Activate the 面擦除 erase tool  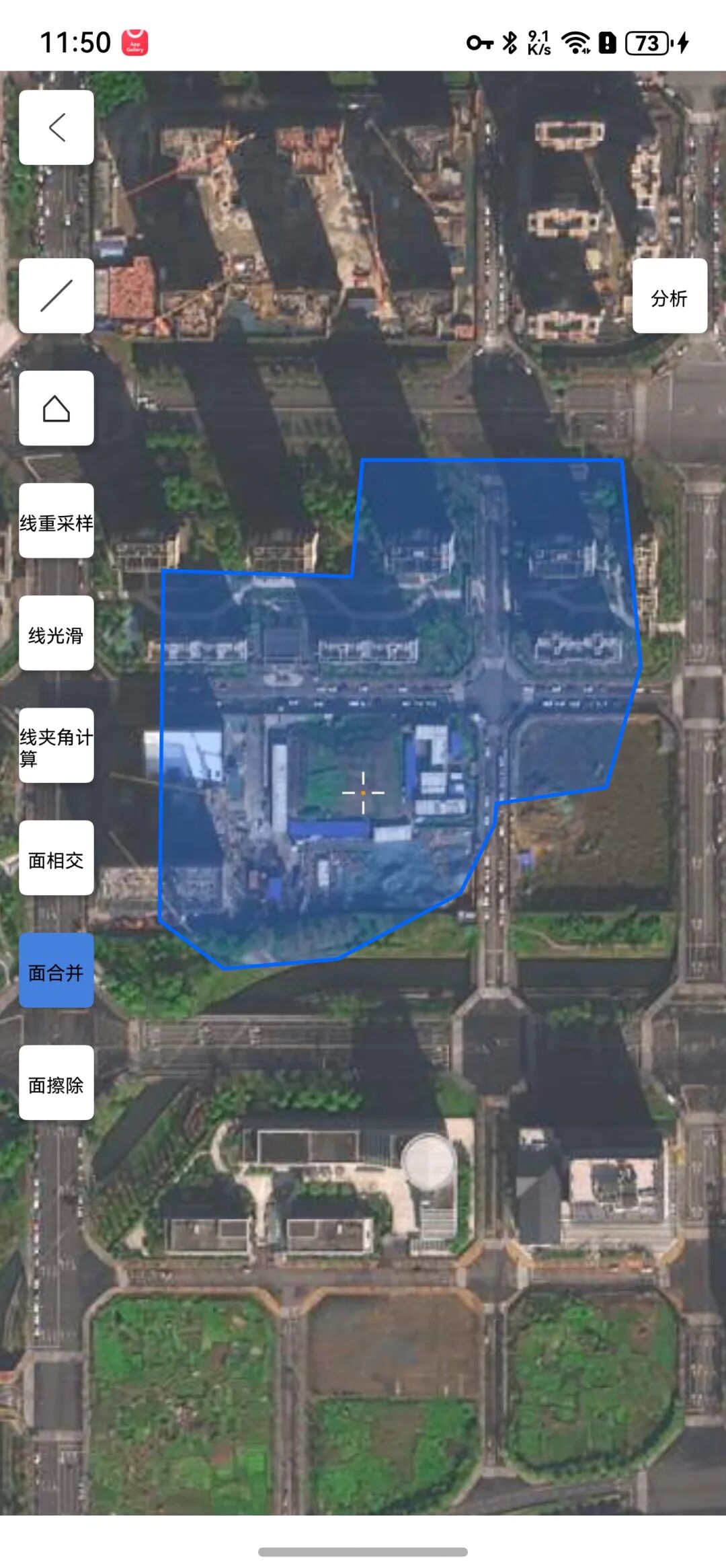click(56, 1083)
